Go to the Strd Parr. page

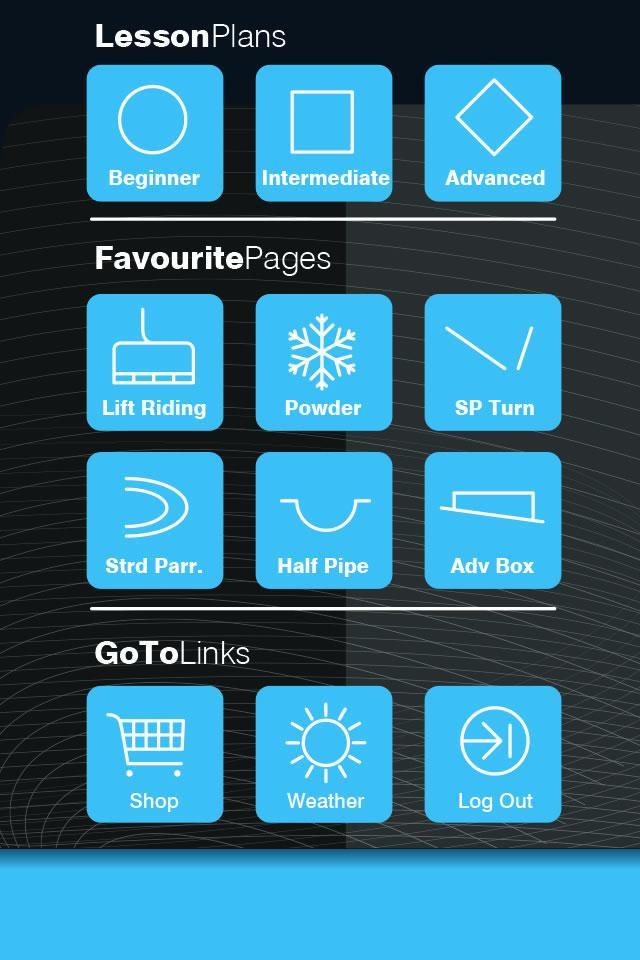155,520
